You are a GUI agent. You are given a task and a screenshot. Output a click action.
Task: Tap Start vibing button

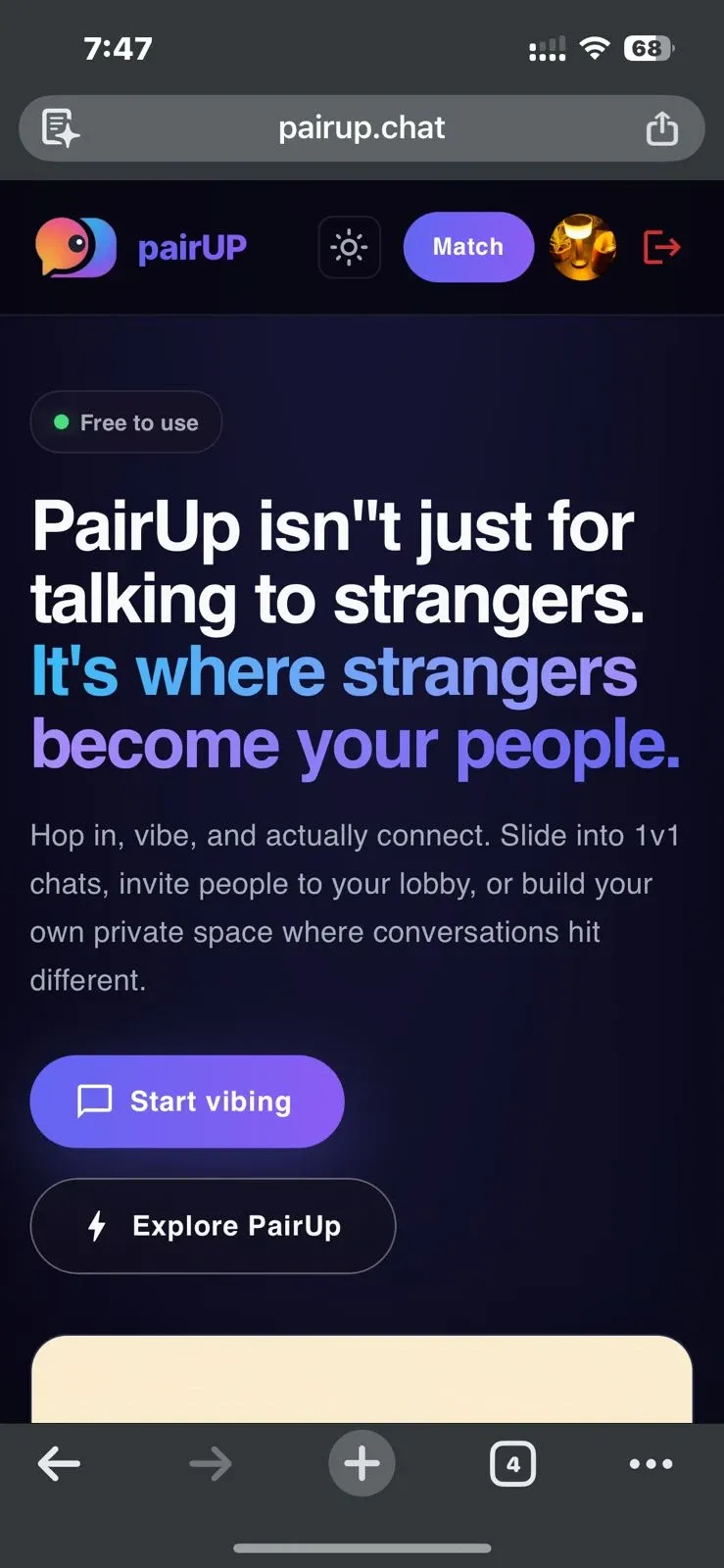tap(187, 1102)
